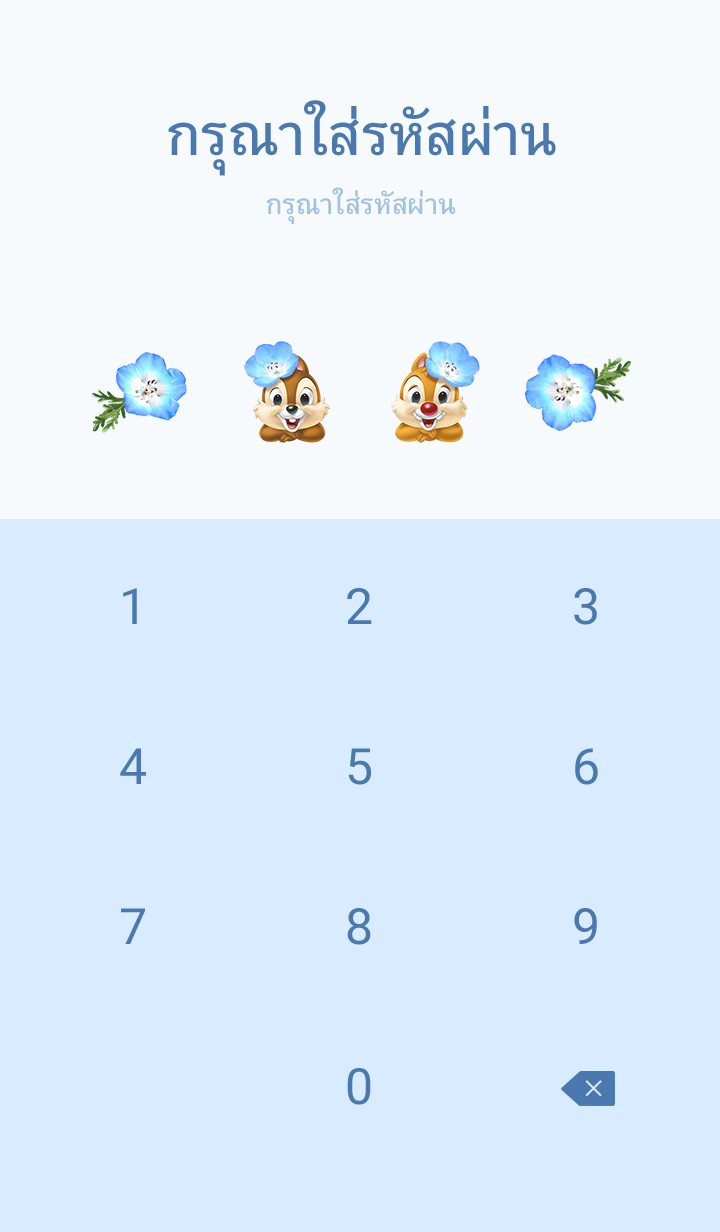Select digit 6 on the passcode pad
This screenshot has width=720, height=1232.
[x=585, y=767]
